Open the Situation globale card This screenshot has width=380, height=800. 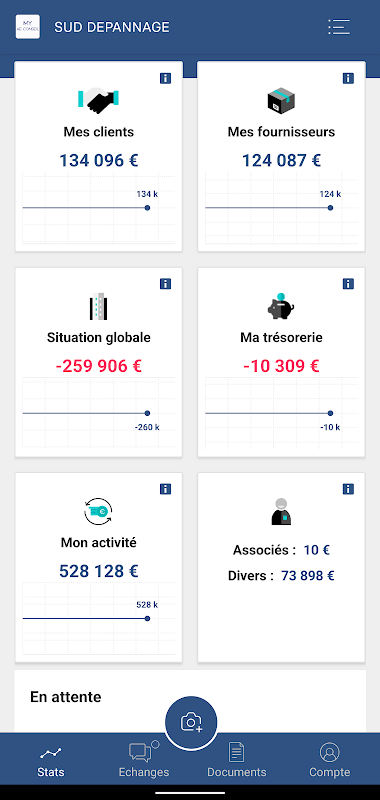98,362
